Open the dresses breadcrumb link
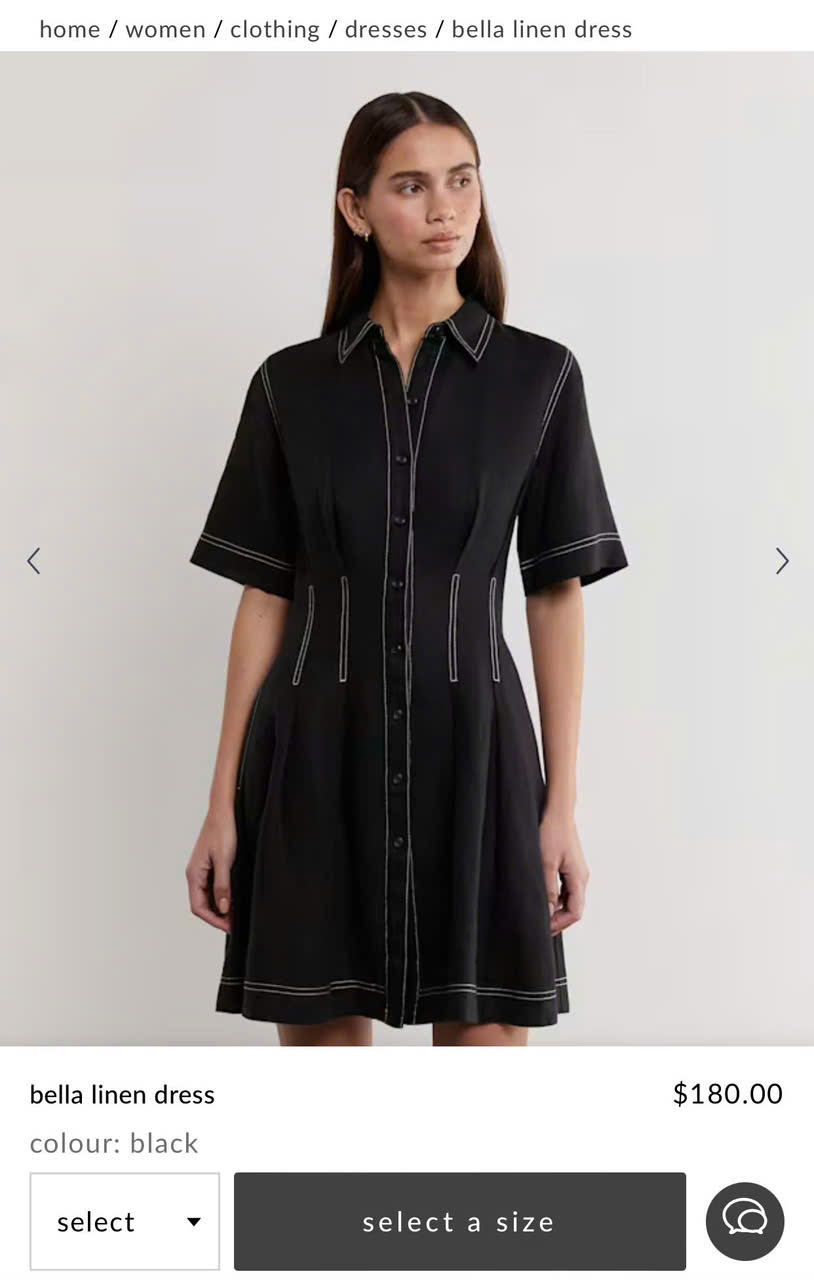Screen dimensions: 814x1280 pos(386,29)
